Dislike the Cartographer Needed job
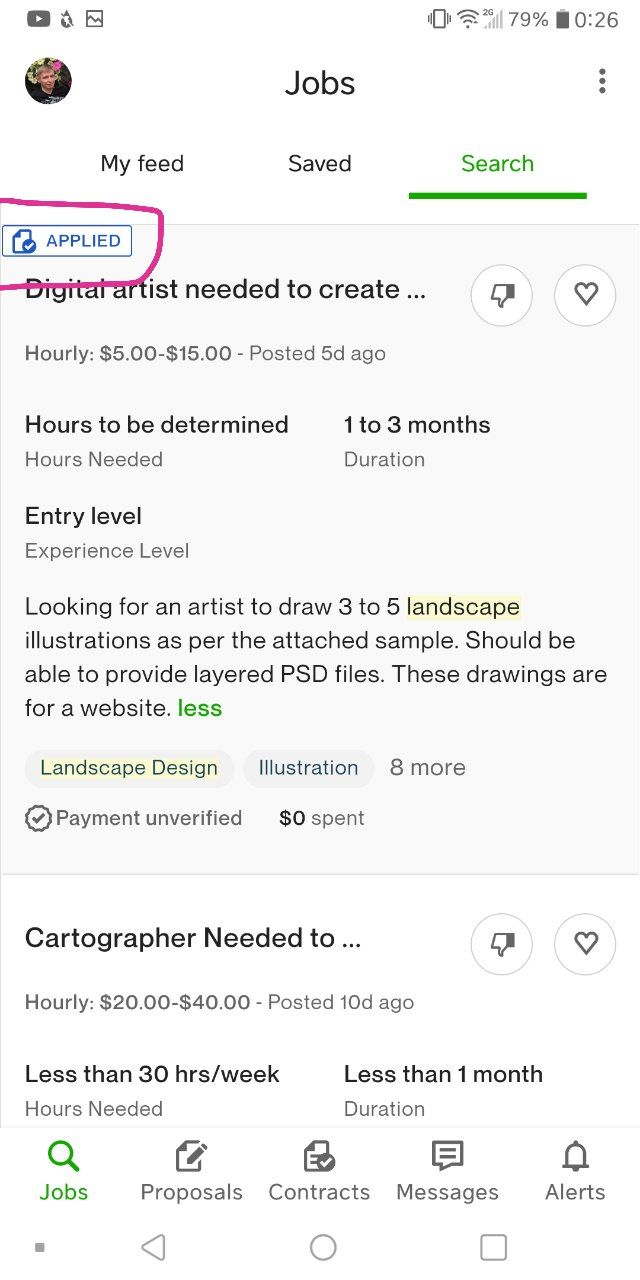 coord(502,944)
